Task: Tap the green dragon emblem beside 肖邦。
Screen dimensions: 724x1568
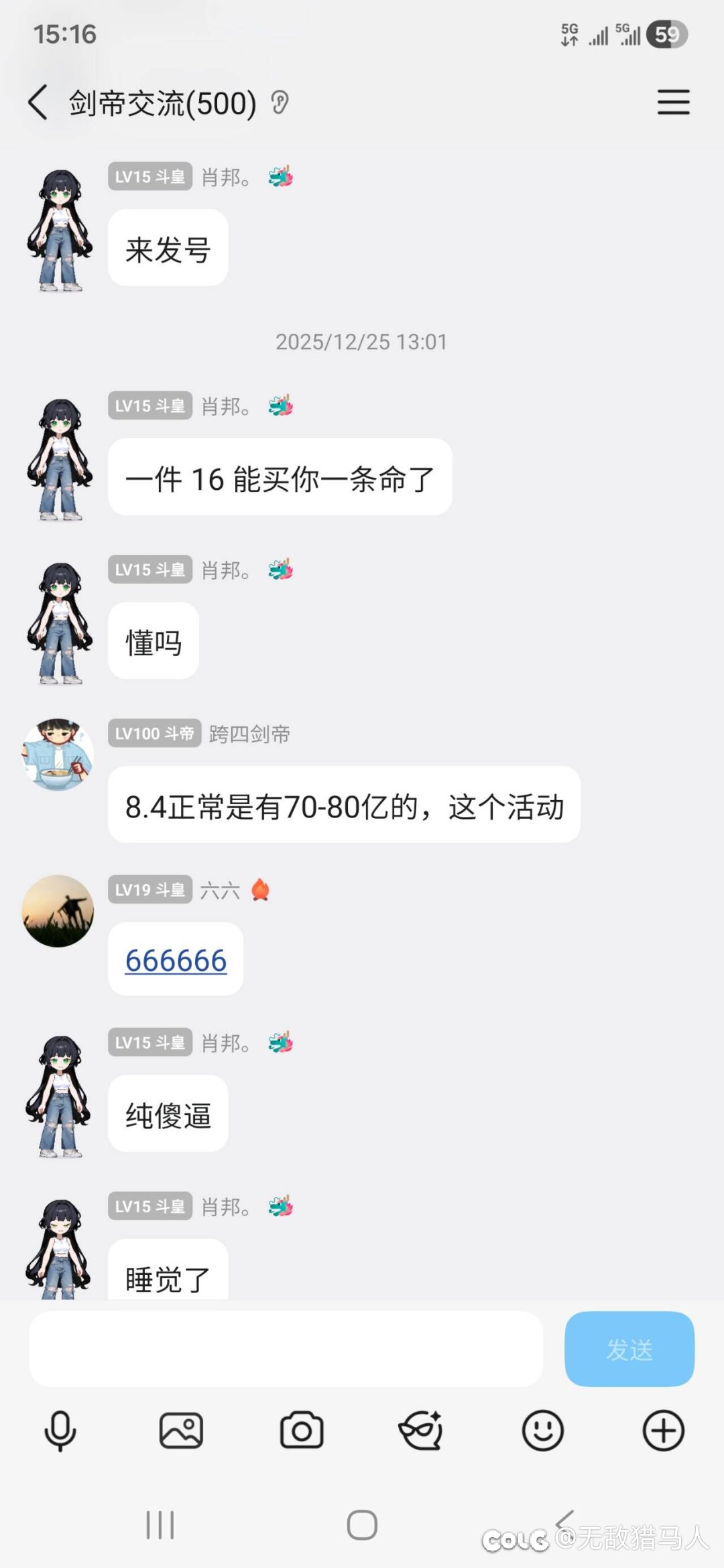Action: (281, 178)
